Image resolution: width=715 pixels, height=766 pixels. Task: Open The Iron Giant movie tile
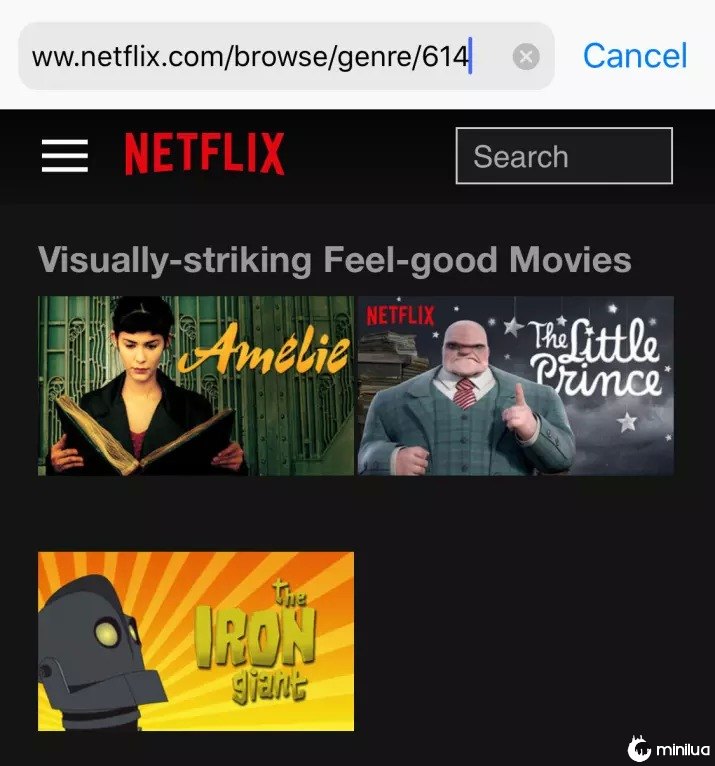(196, 640)
